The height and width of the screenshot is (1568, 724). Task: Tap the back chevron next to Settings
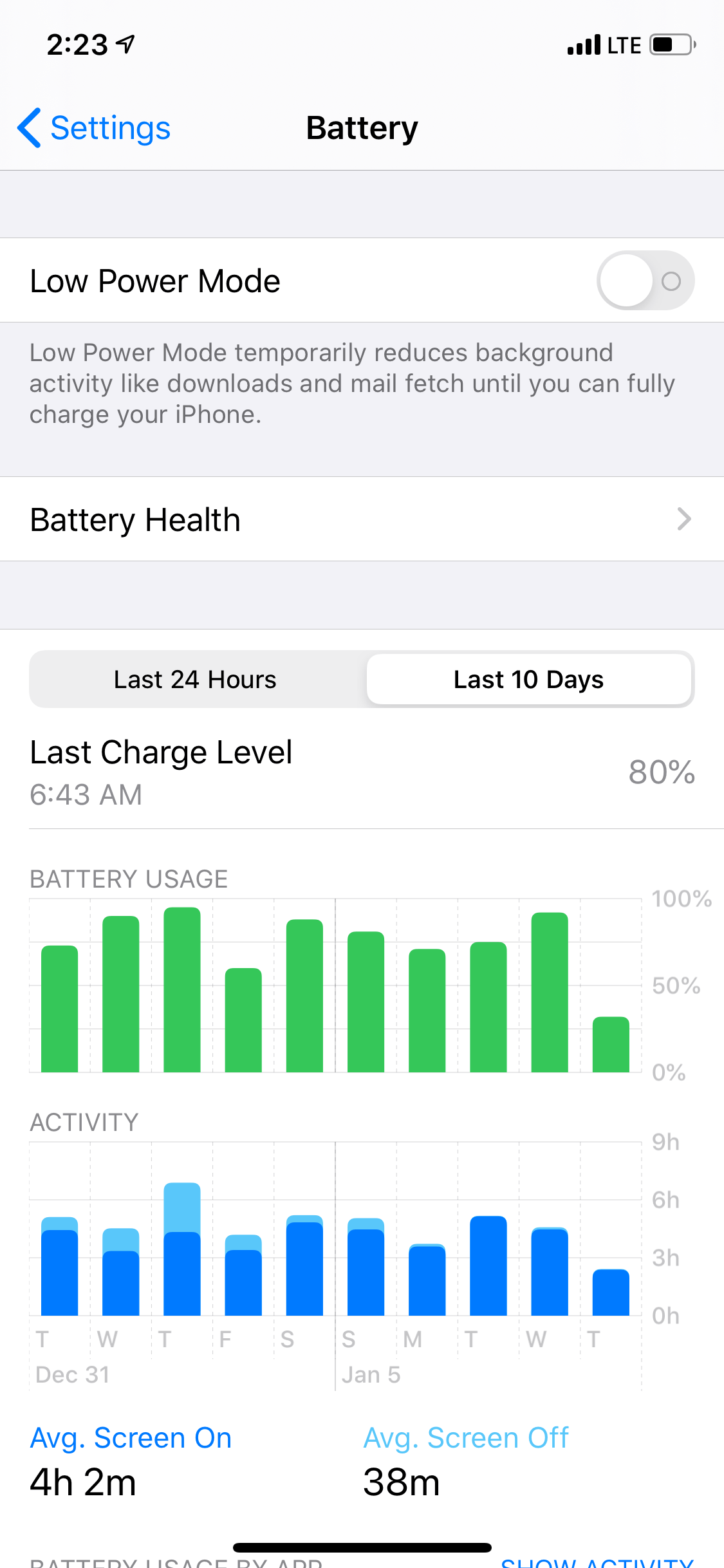point(28,127)
